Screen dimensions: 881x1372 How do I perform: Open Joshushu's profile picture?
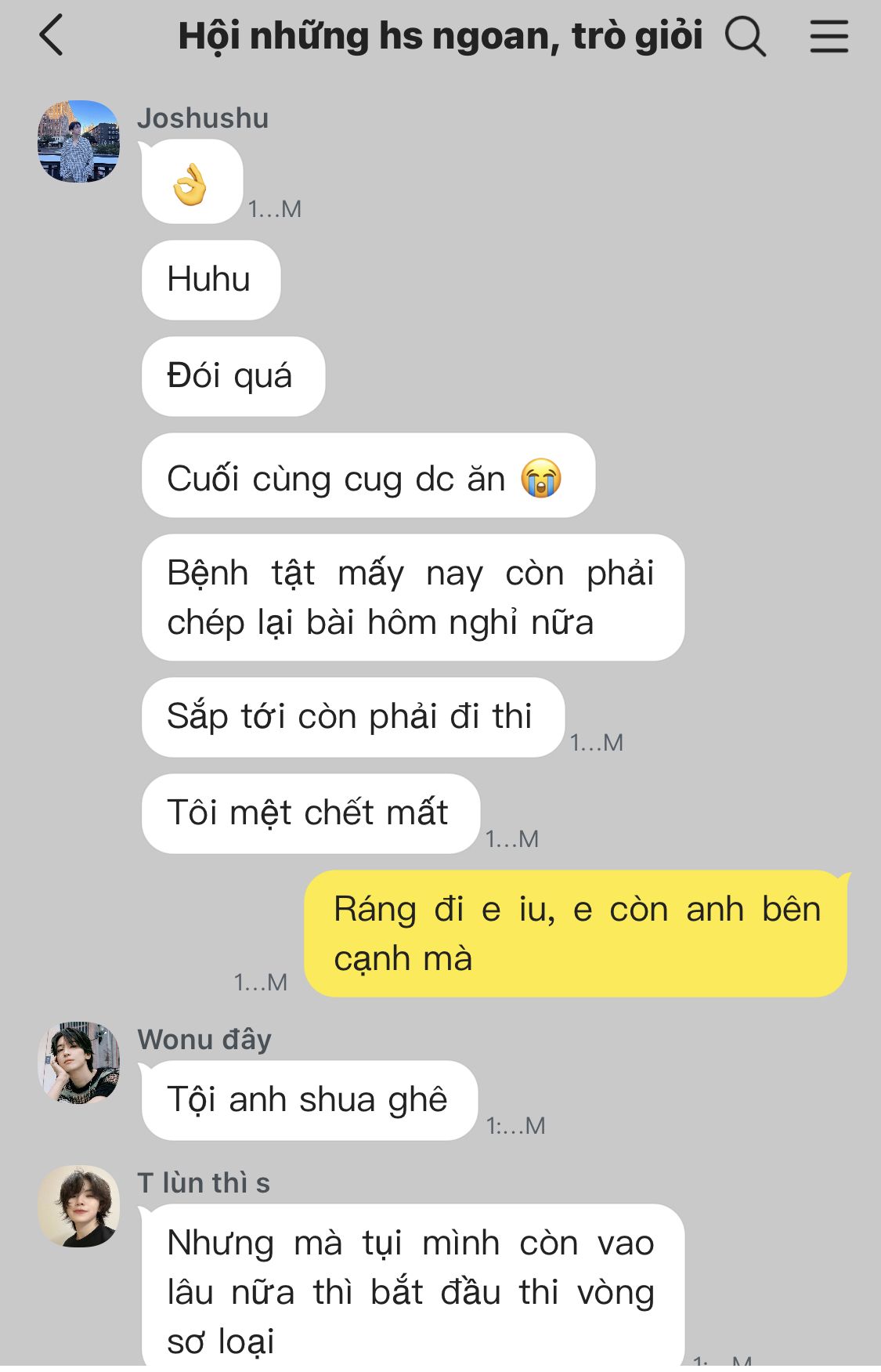click(79, 142)
